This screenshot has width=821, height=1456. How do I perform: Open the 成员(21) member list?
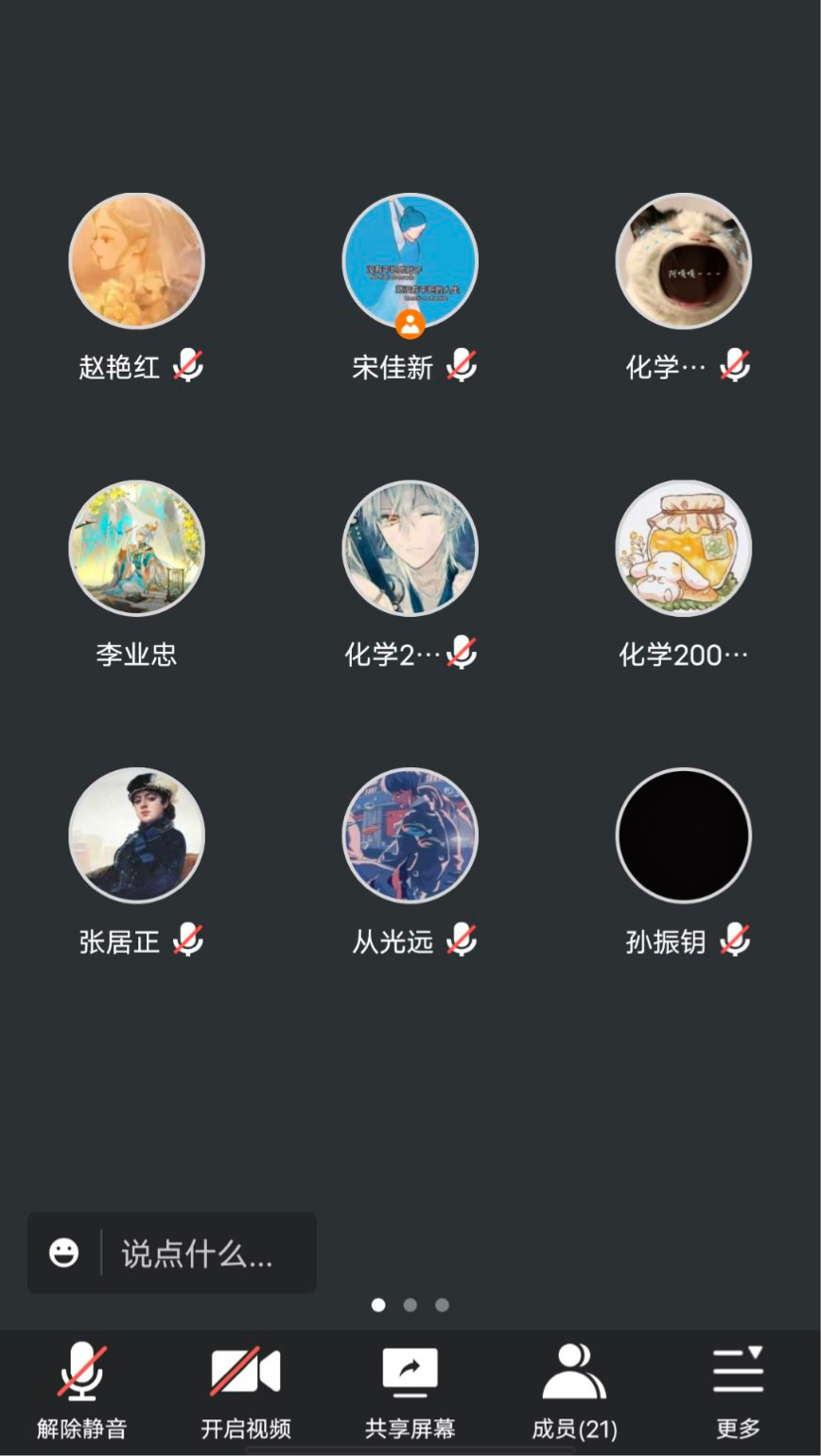coord(574,1388)
